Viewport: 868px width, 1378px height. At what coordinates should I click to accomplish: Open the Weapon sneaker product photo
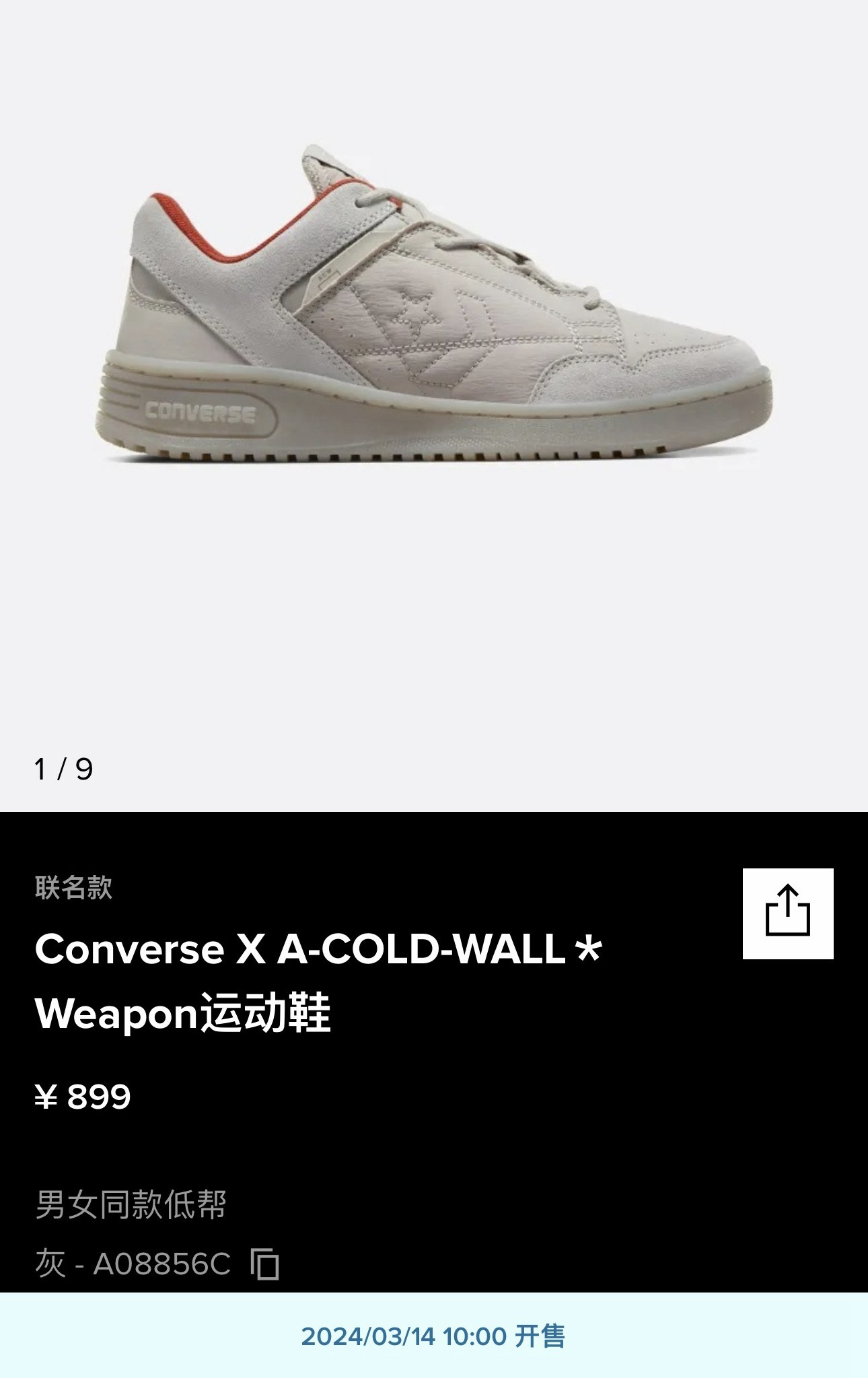tap(433, 306)
